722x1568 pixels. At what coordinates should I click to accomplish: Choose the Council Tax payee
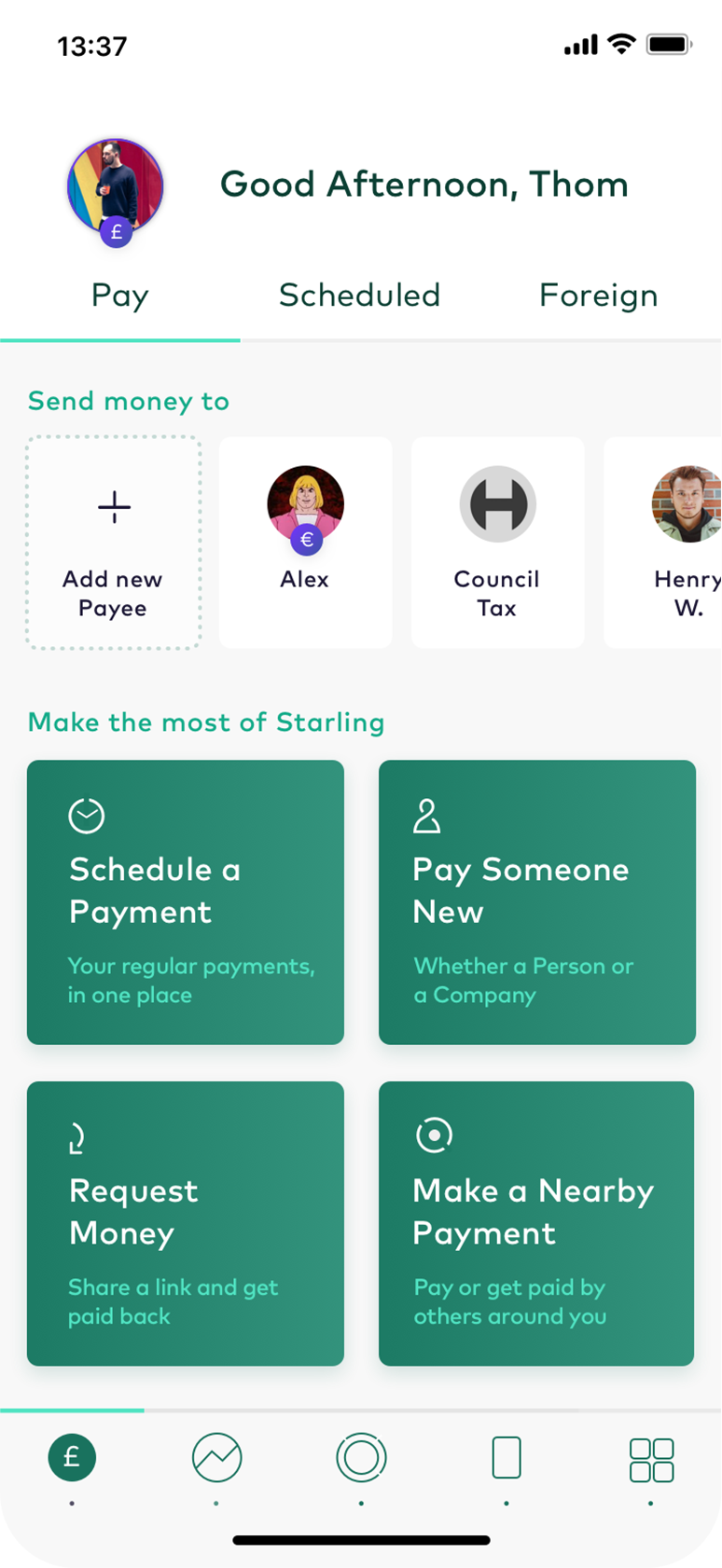497,543
